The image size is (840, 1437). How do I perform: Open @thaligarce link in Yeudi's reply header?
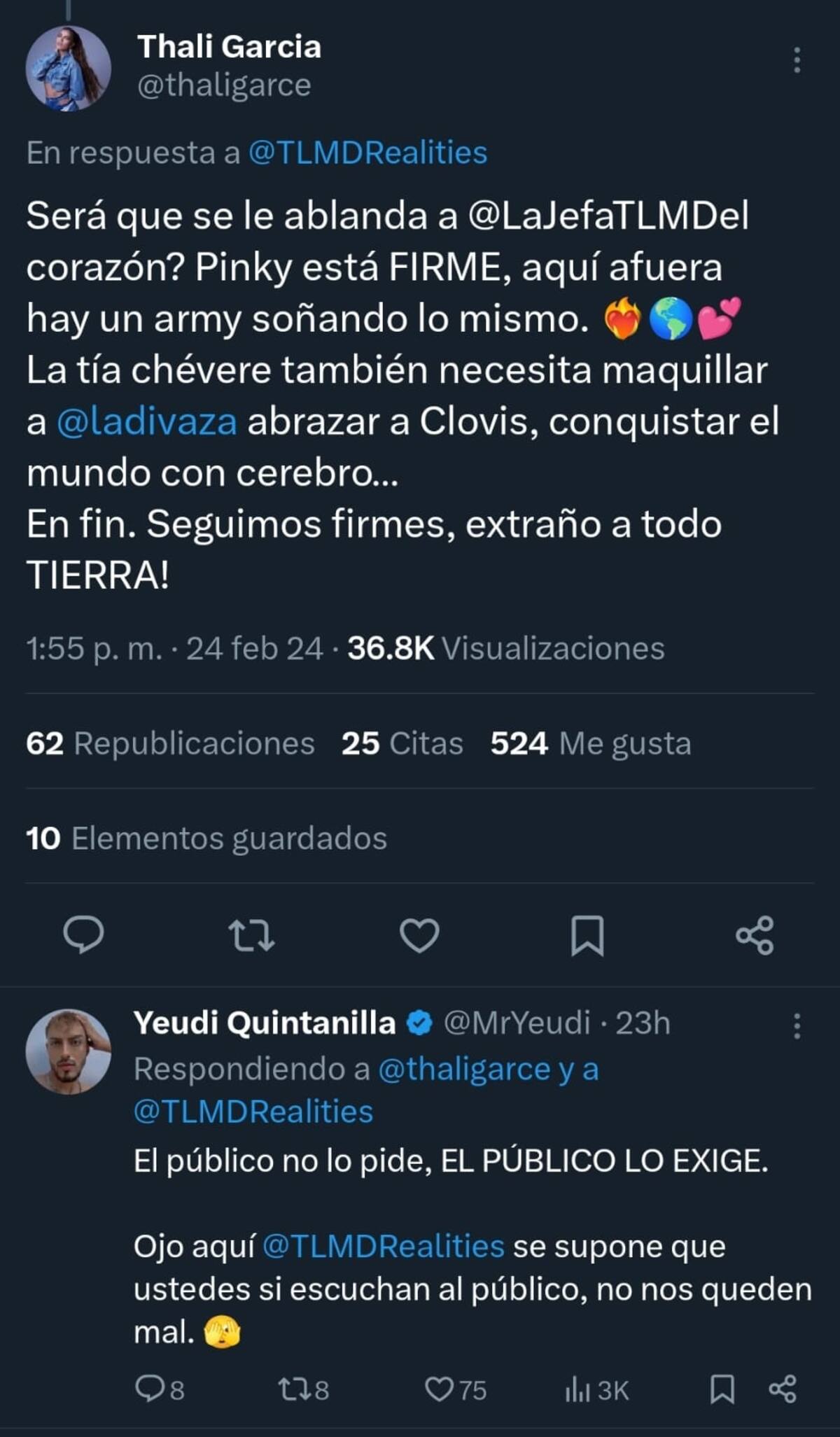pos(464,1069)
